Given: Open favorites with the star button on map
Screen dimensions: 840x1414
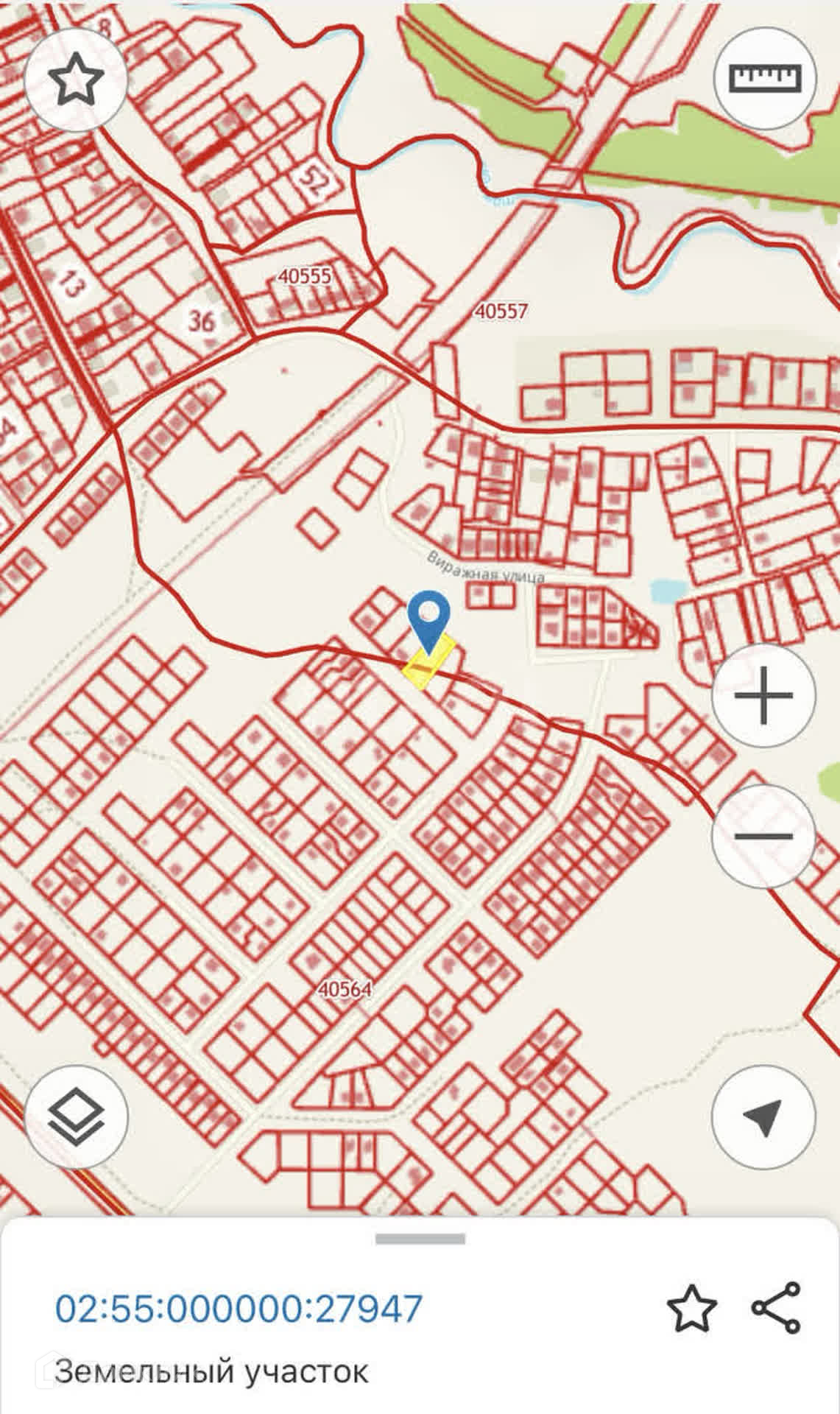Looking at the screenshot, I should (76, 80).
